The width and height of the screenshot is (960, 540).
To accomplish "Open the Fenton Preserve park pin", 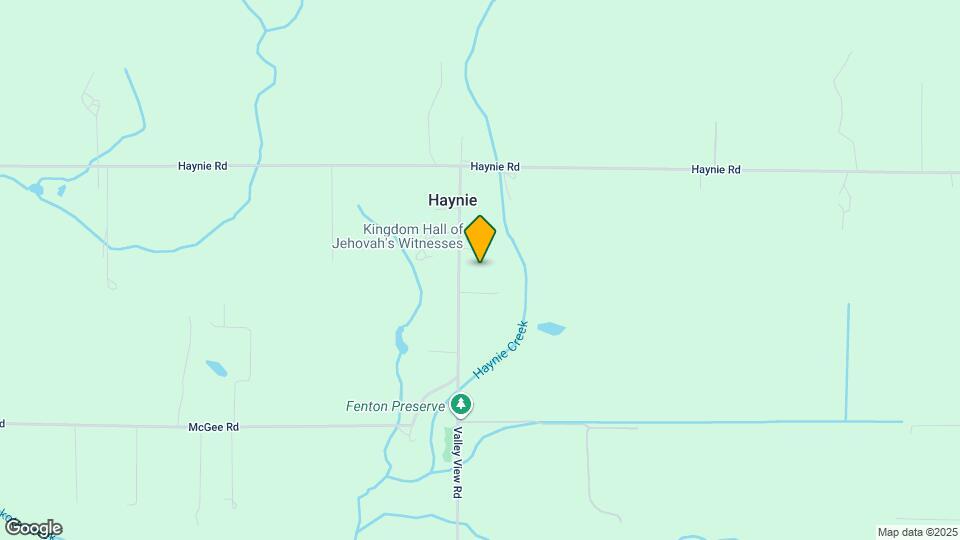I will point(461,405).
